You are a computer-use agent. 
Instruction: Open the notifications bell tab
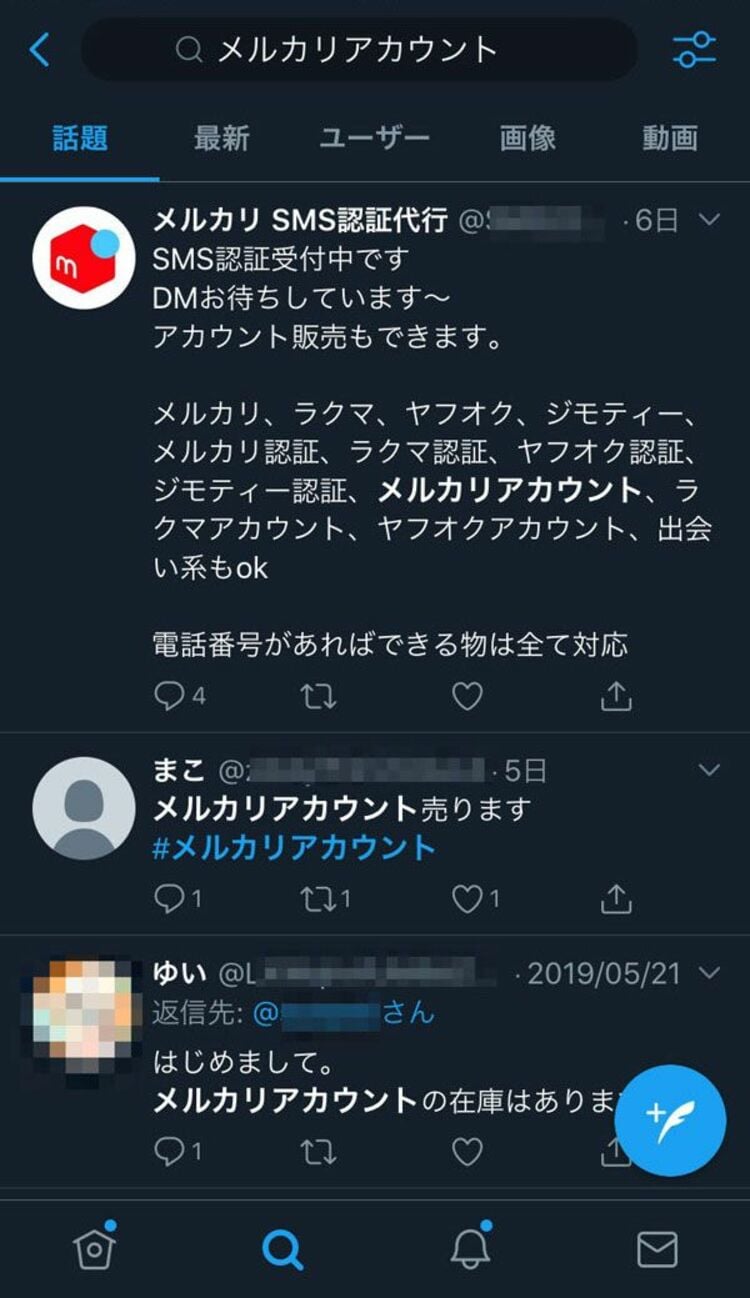(469, 1249)
